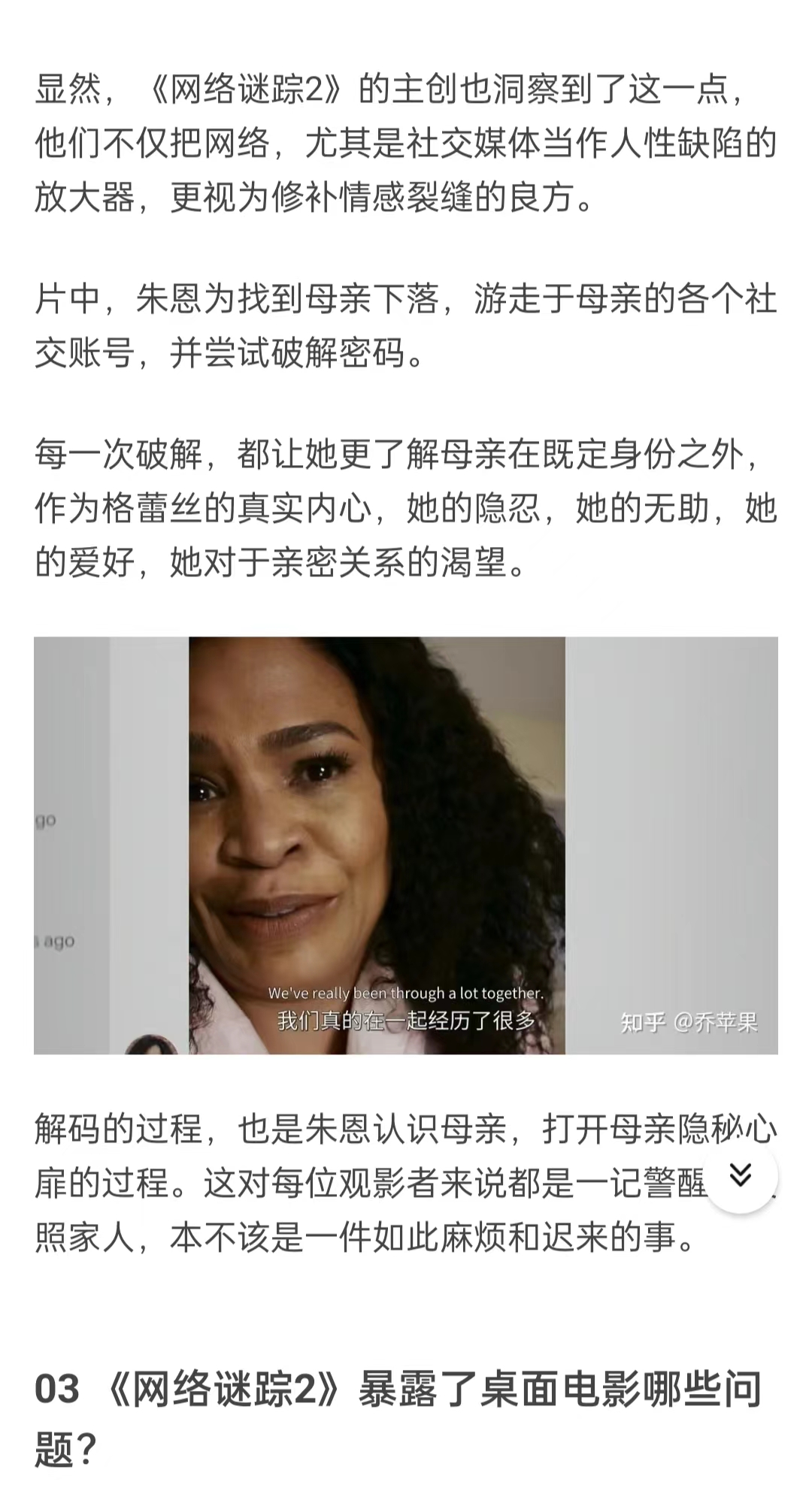Open the movie still image in the article
Image resolution: width=812 pixels, height=1512 pixels.
click(406, 845)
